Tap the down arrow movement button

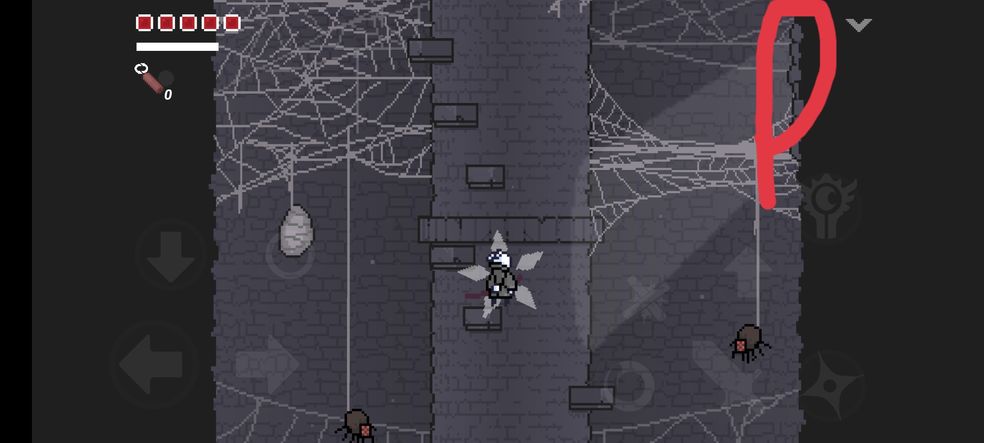(170, 256)
